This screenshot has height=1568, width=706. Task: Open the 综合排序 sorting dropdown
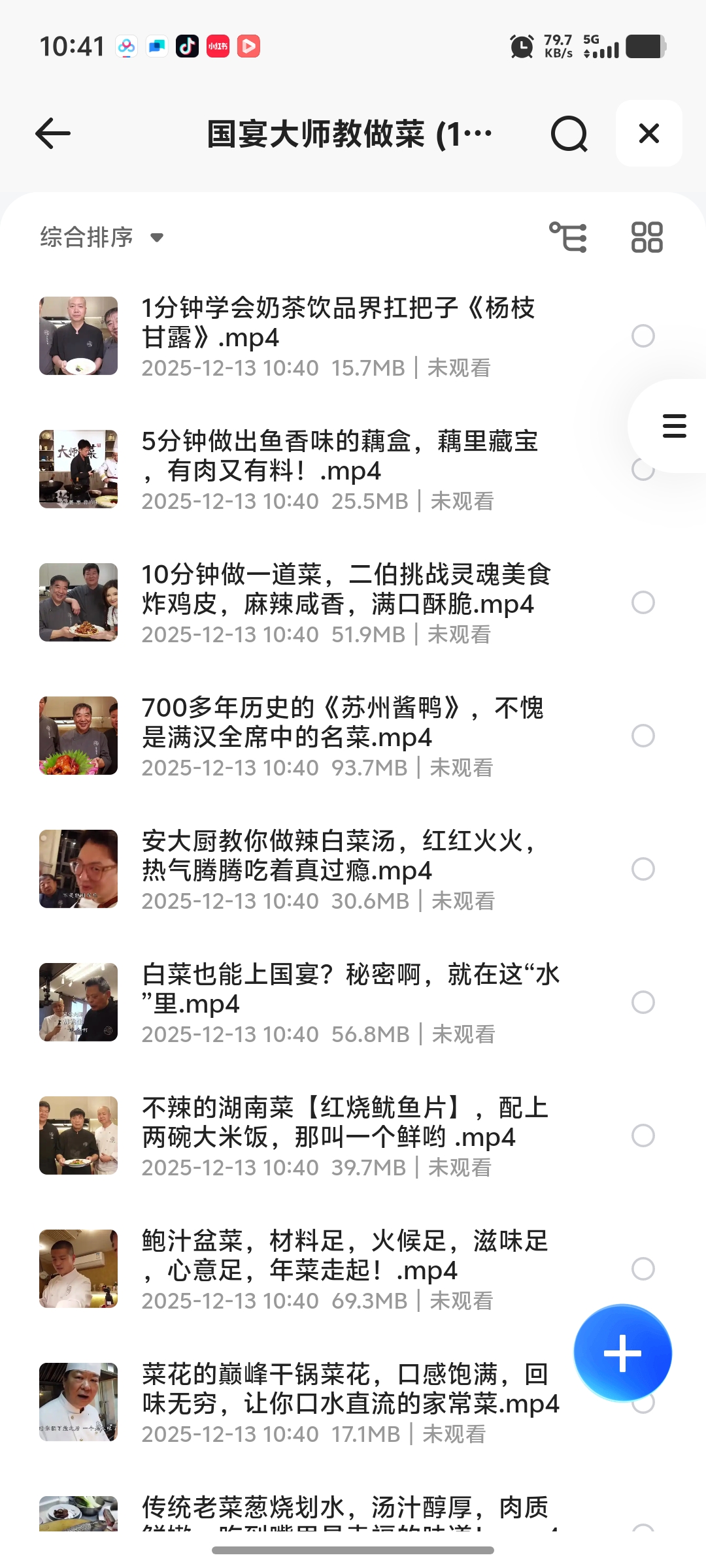pos(85,237)
